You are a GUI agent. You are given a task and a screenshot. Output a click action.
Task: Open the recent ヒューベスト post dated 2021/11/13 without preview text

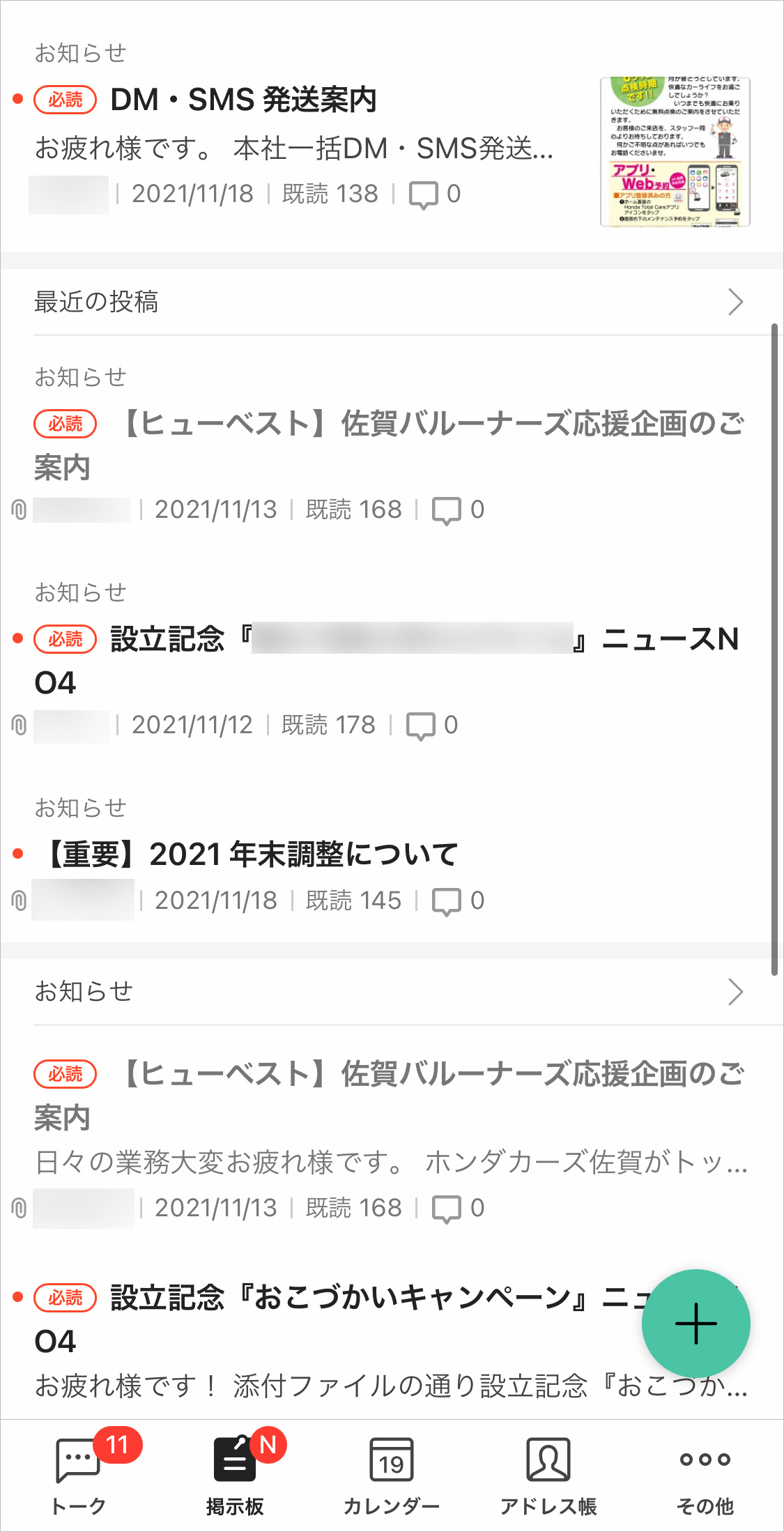390,445
